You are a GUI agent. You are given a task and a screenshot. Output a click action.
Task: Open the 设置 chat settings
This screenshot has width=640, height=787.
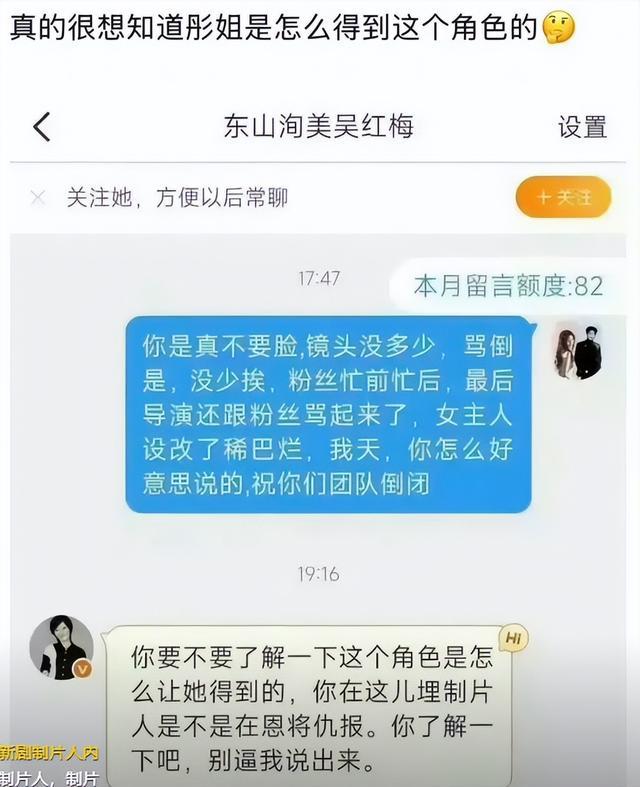tap(582, 127)
